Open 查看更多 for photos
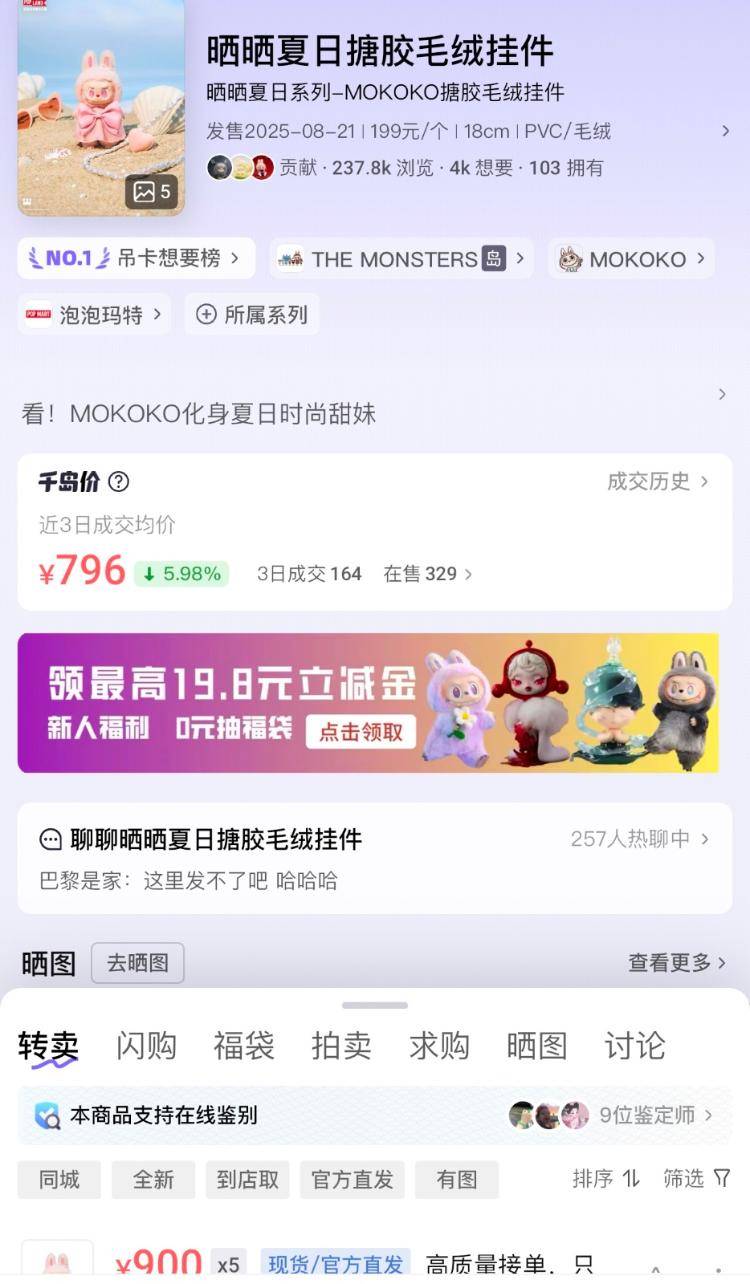The height and width of the screenshot is (1284, 750). click(x=676, y=963)
